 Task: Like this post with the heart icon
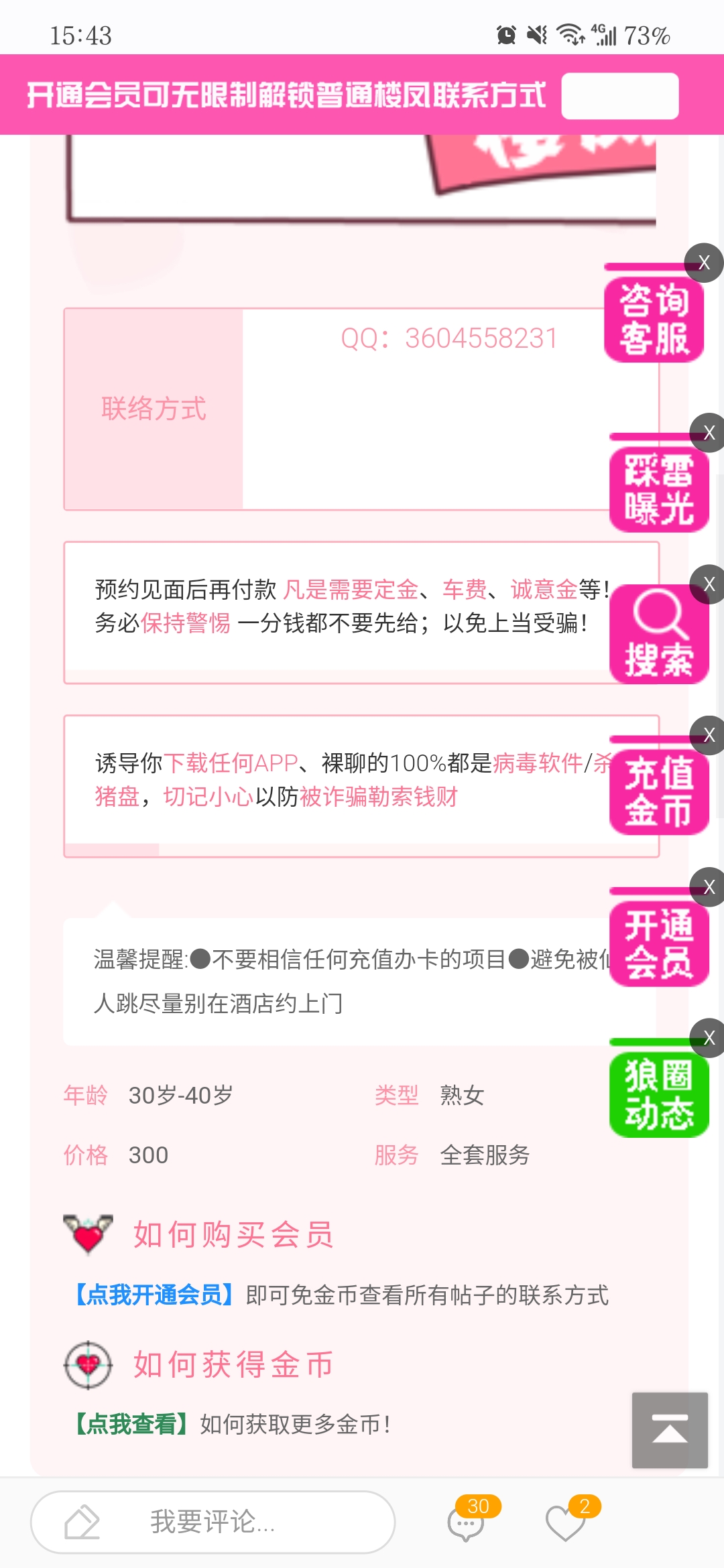(x=565, y=1522)
